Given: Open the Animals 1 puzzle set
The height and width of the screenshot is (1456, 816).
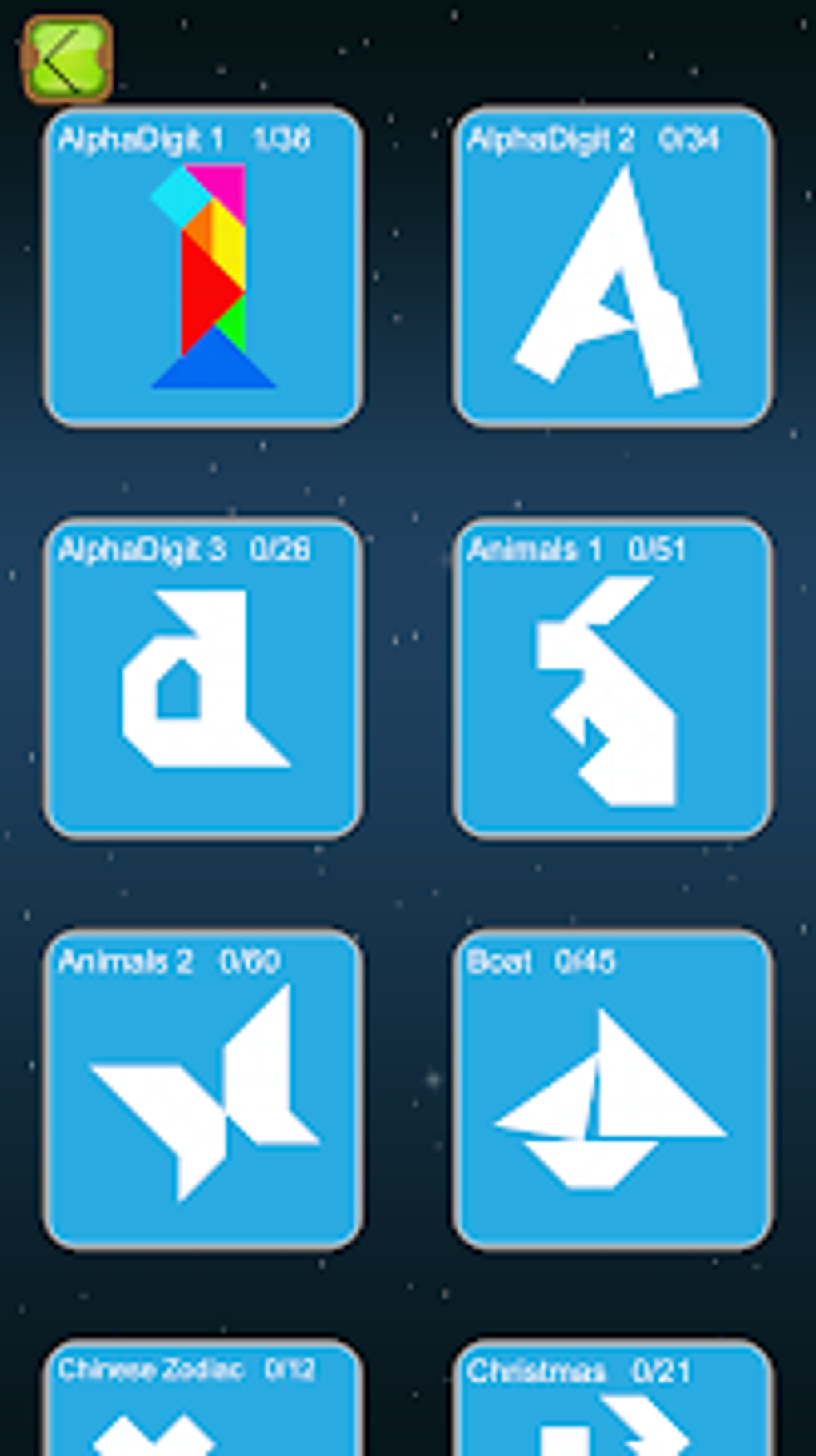Looking at the screenshot, I should pyautogui.click(x=613, y=678).
